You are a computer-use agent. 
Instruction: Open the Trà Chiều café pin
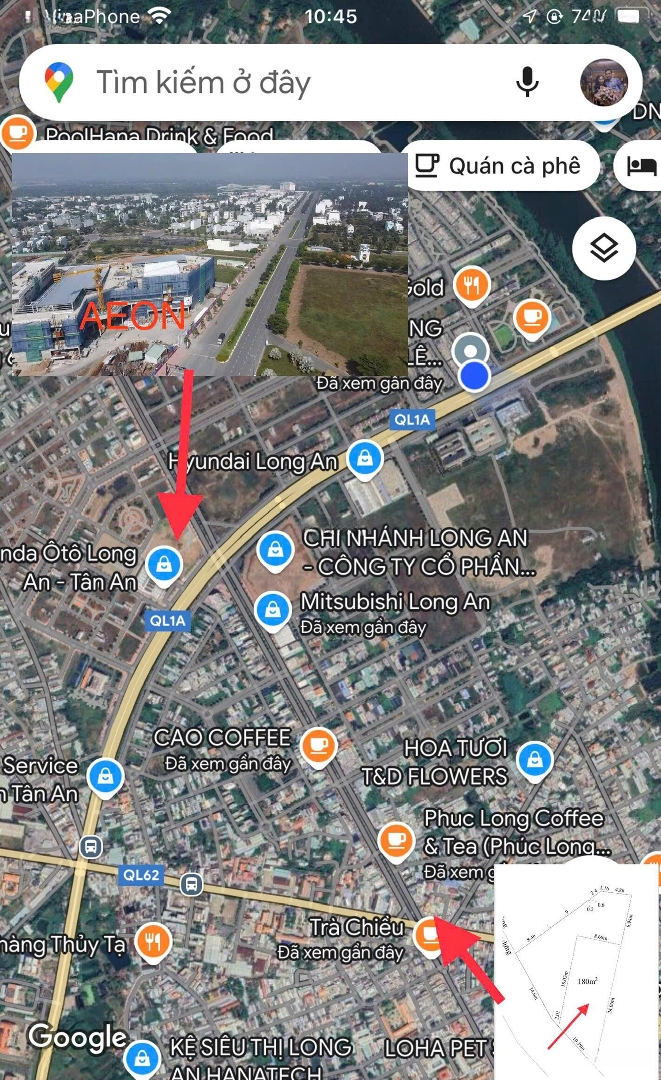[431, 933]
